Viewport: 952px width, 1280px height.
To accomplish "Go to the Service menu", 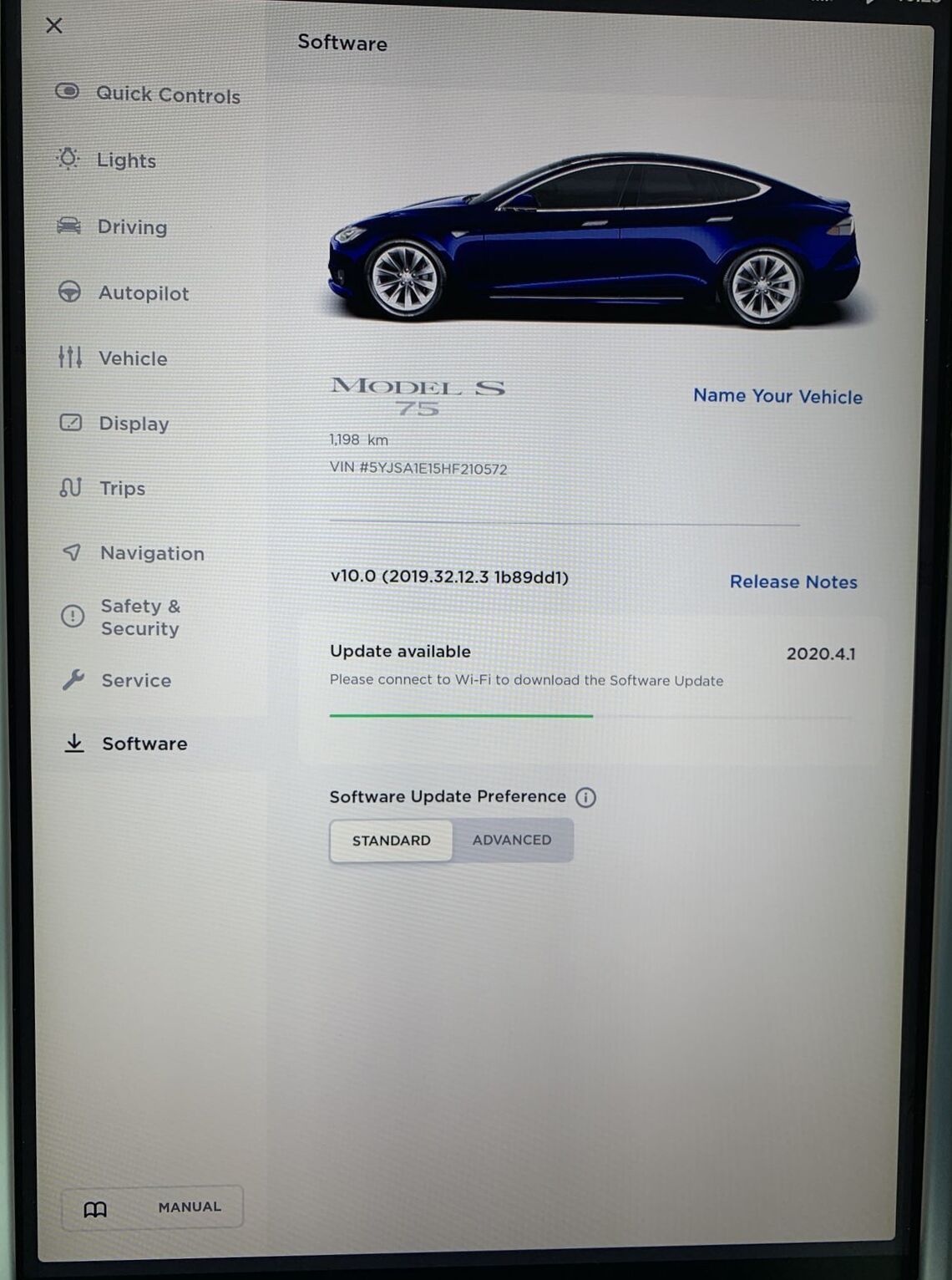I will 135,680.
